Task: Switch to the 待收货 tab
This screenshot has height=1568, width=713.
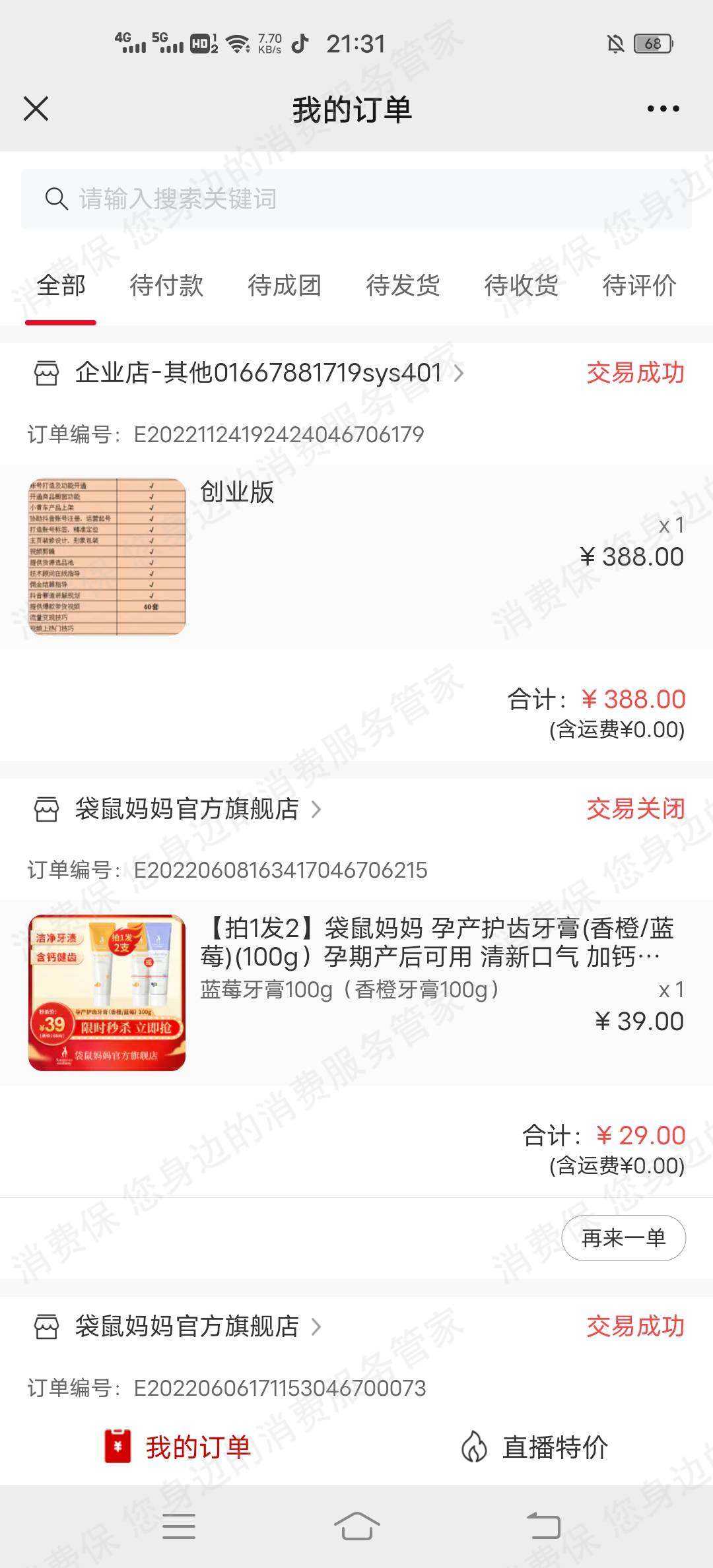Action: pos(521,286)
